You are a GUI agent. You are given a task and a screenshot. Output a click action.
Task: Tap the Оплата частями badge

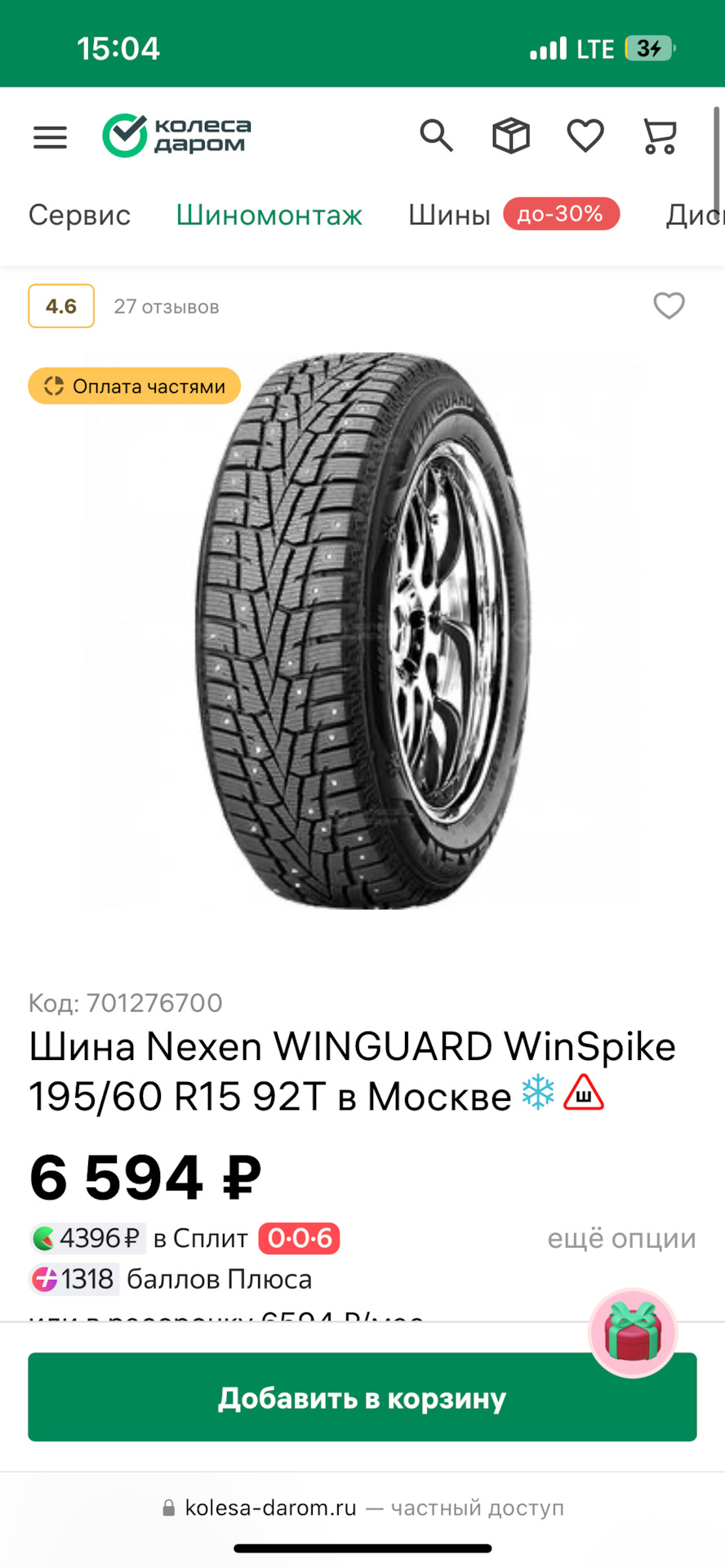[x=135, y=386]
